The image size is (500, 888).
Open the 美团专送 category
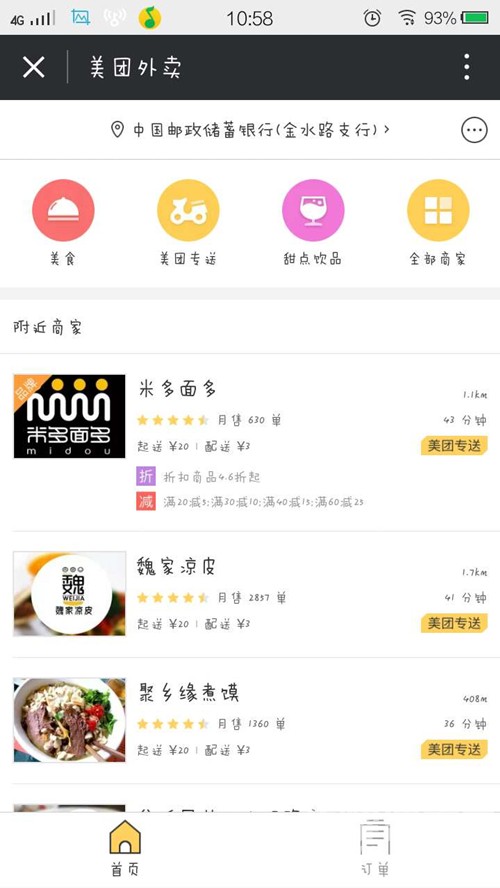pos(188,223)
